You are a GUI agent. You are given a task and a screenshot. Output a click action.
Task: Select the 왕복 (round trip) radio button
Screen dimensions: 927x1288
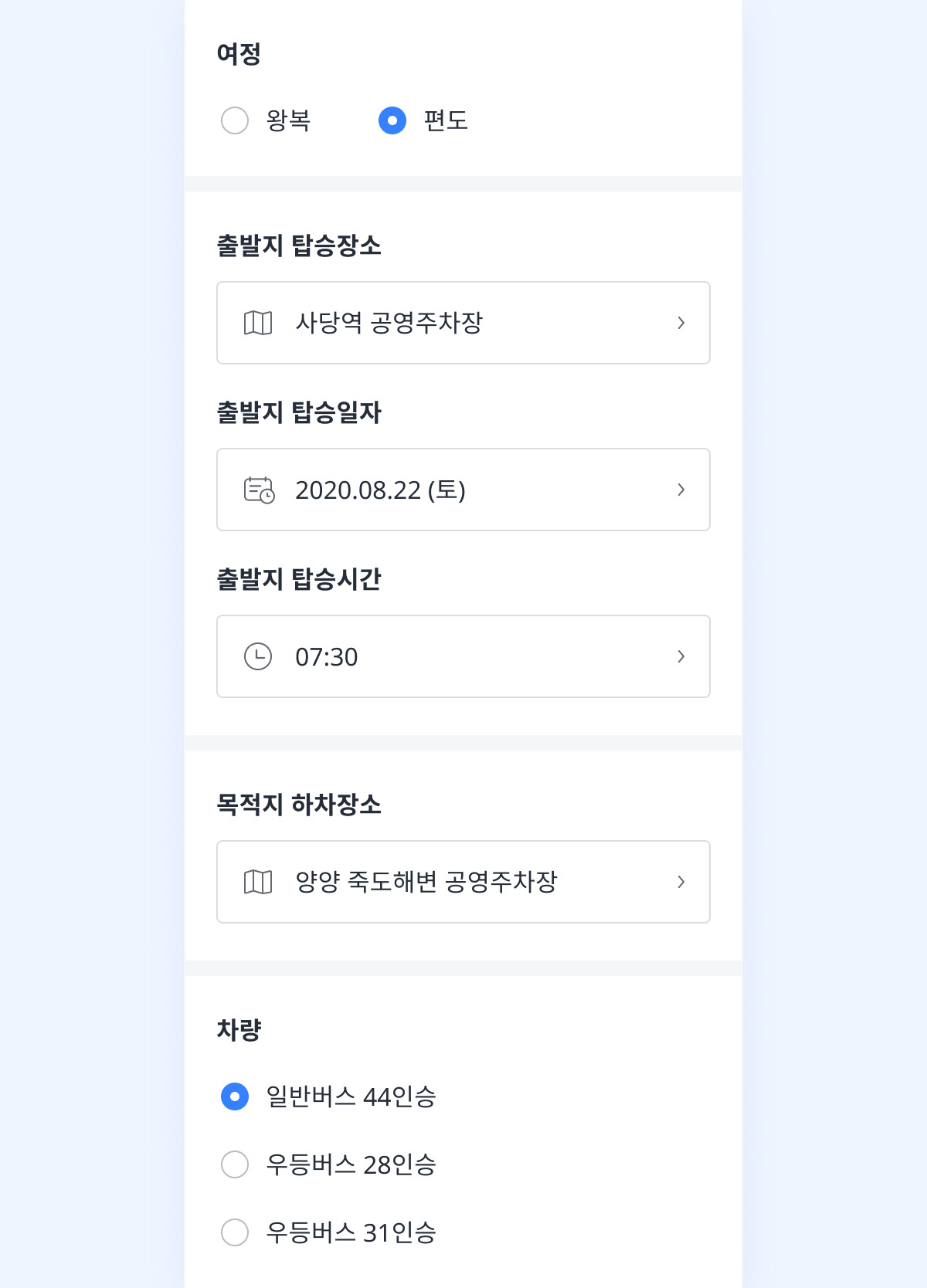click(x=235, y=120)
